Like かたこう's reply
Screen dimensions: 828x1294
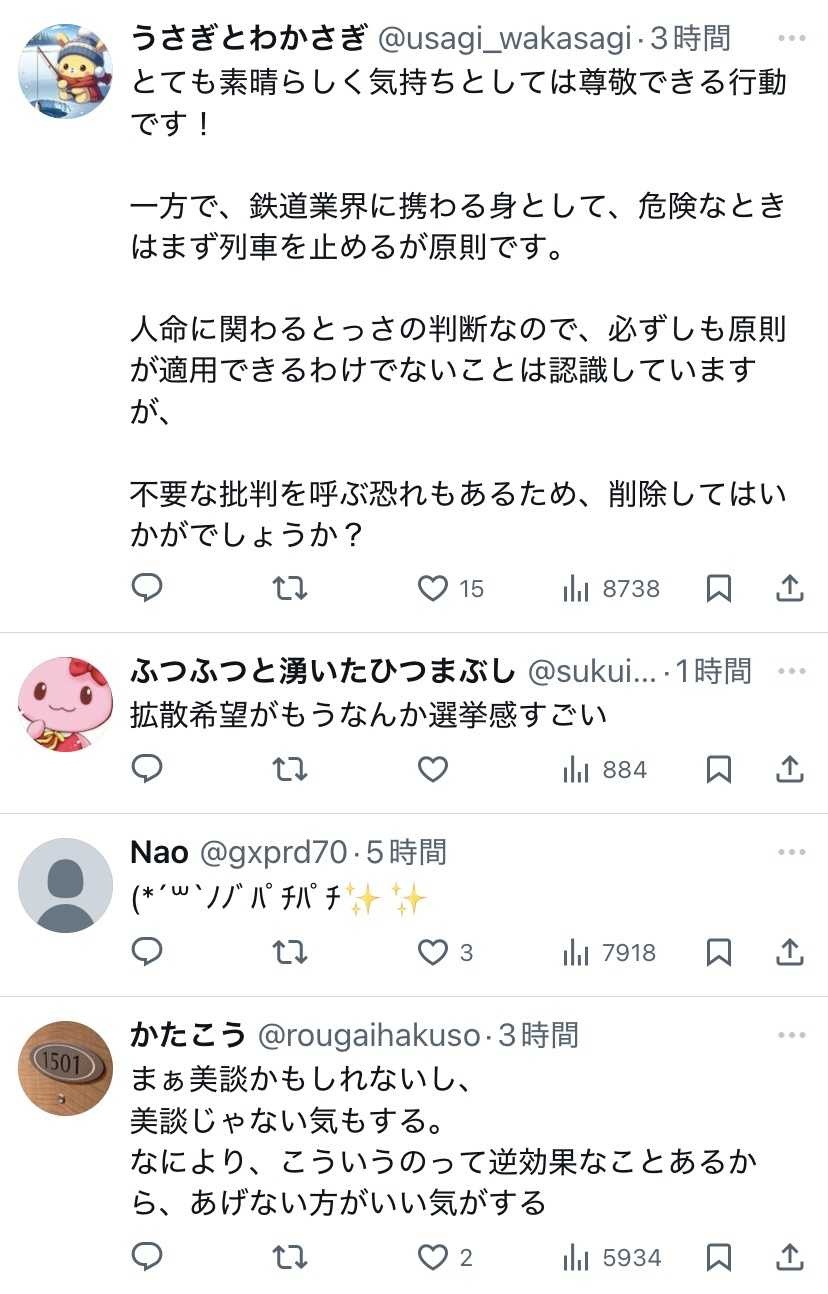433,1257
